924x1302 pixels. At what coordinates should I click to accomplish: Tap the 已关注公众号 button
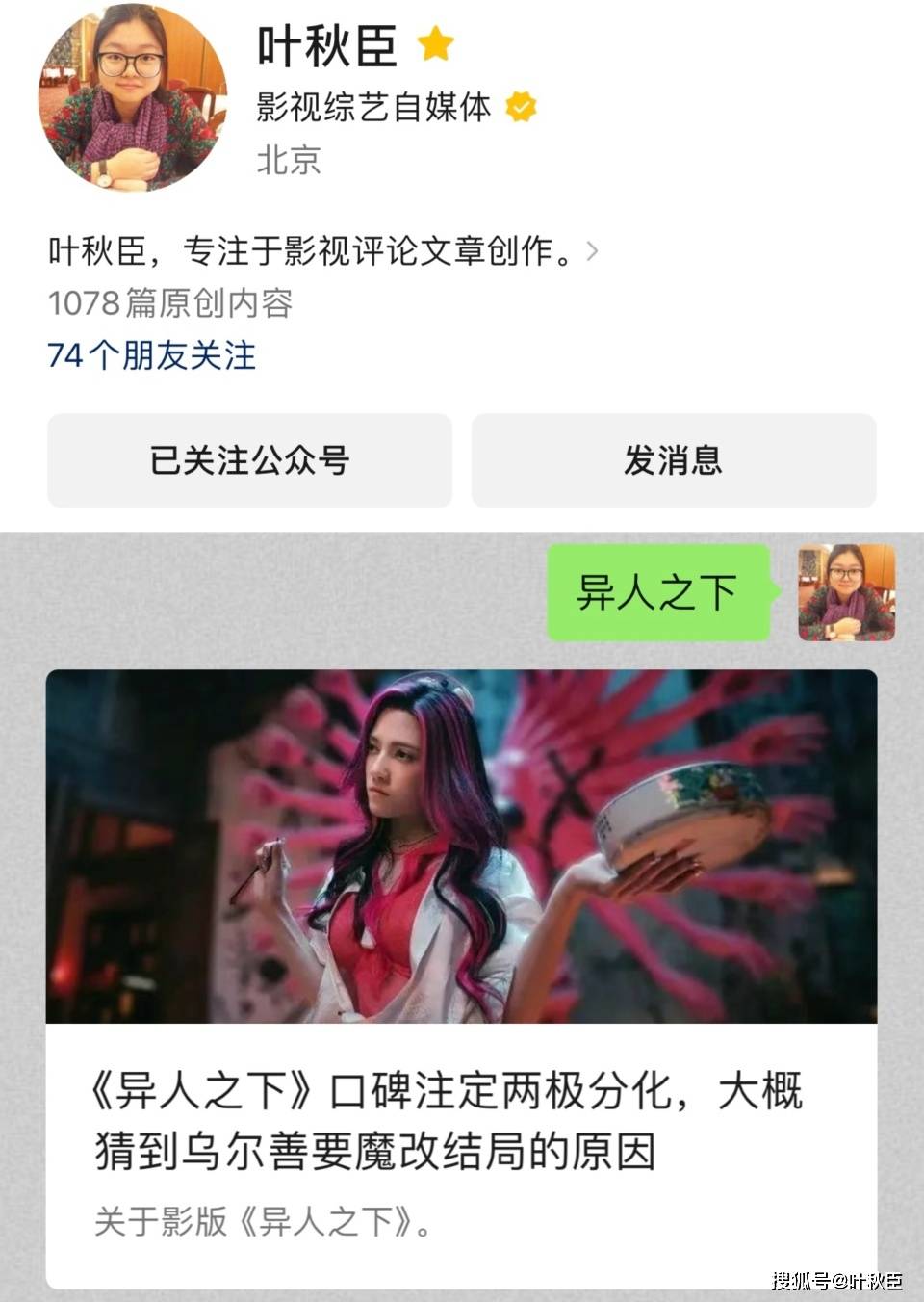coord(249,460)
